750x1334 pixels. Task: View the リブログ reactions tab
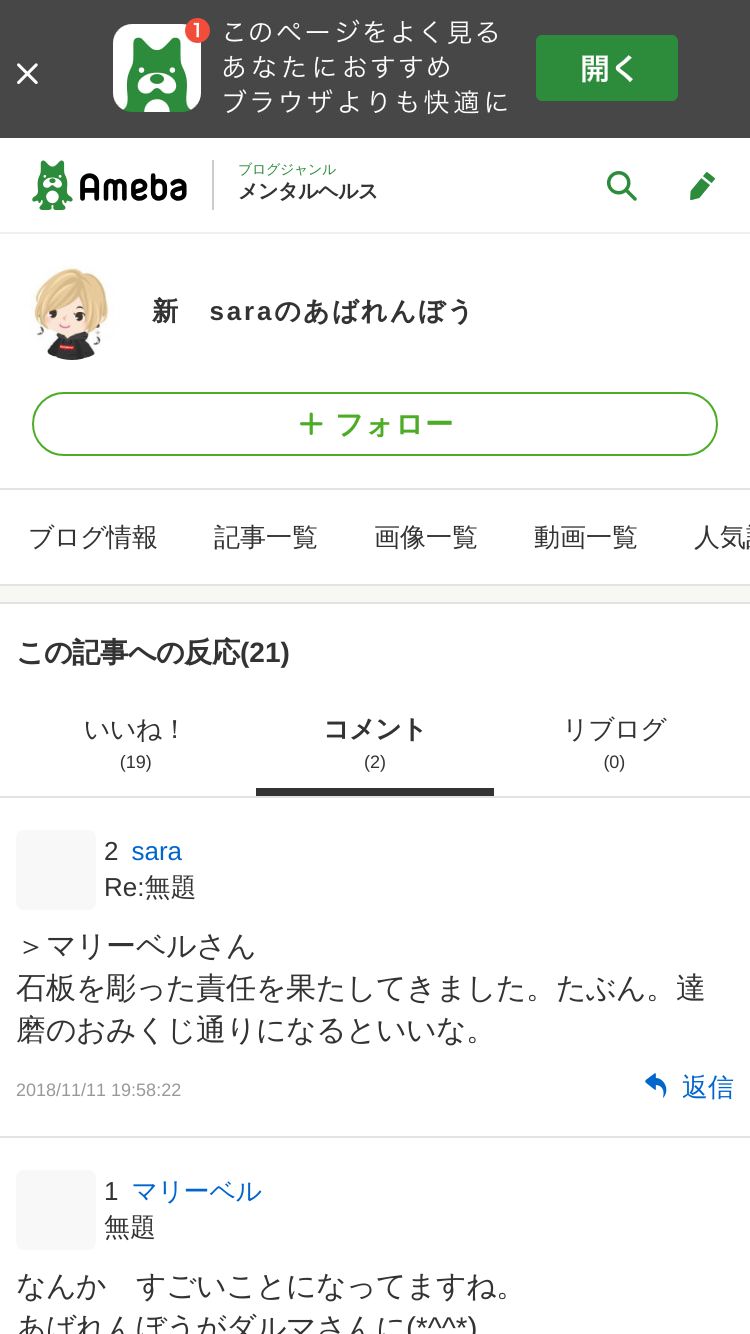point(614,742)
